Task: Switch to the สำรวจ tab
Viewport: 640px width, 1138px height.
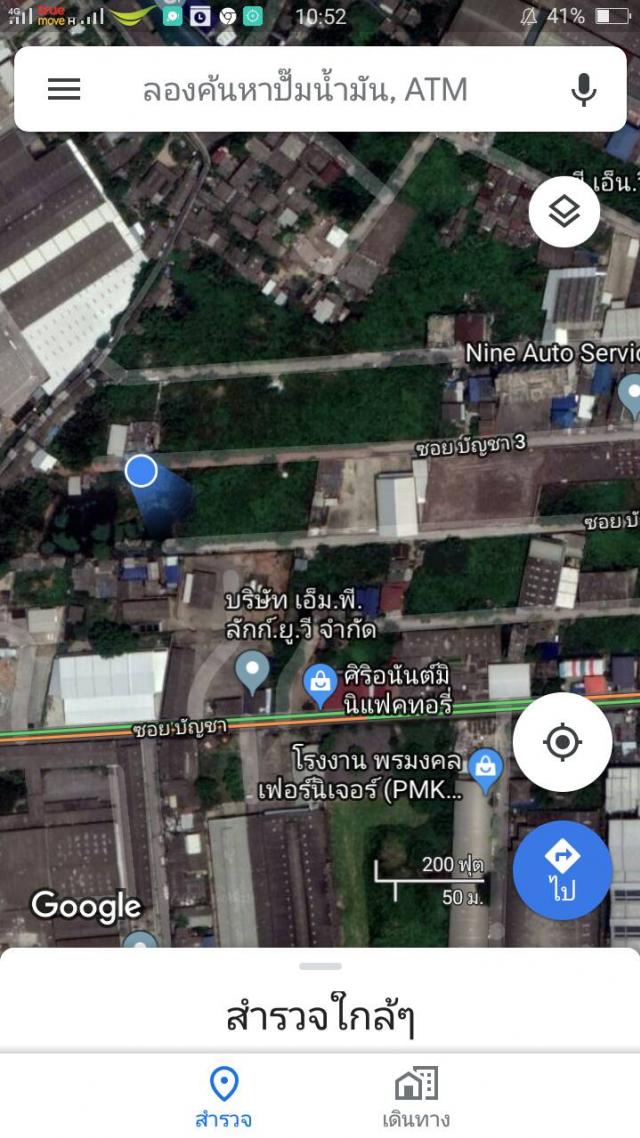Action: [x=223, y=1097]
